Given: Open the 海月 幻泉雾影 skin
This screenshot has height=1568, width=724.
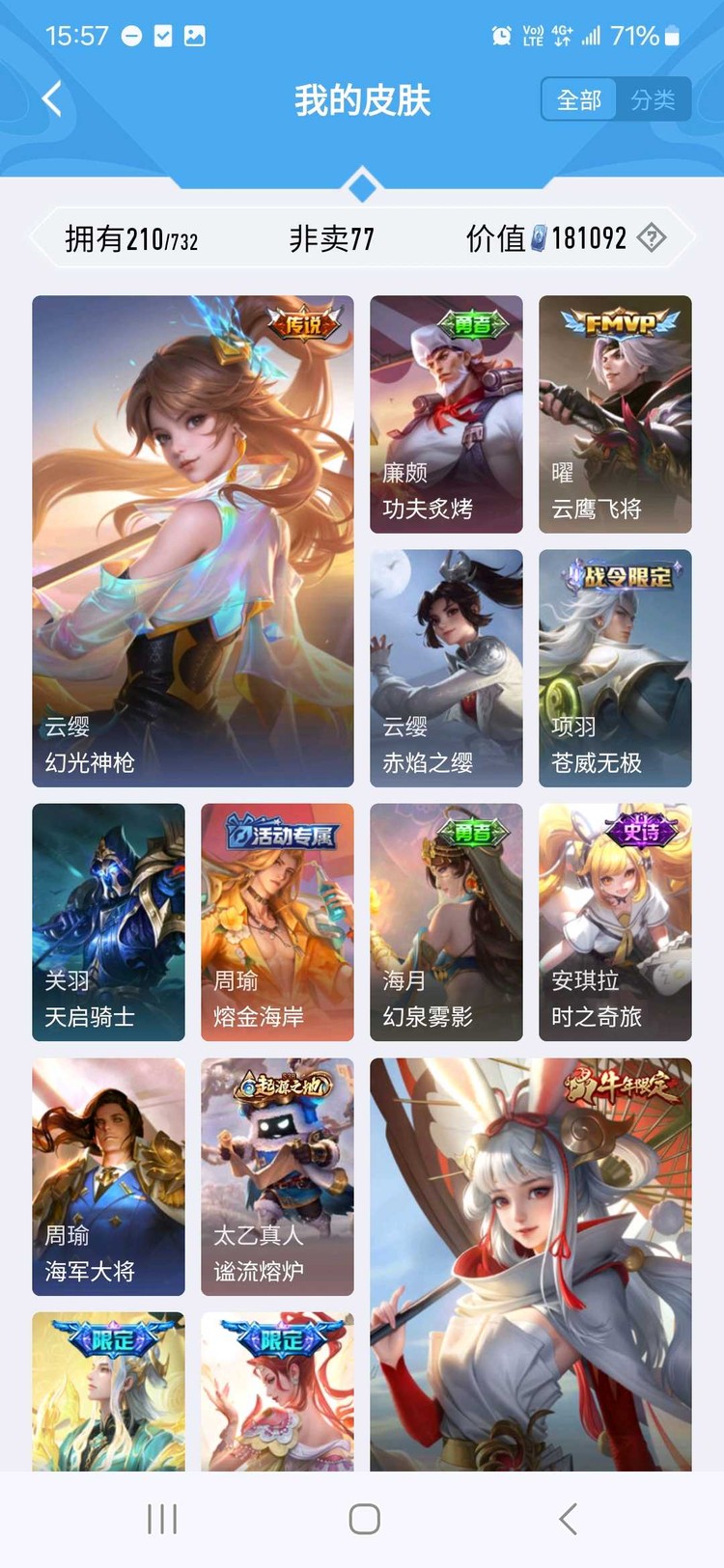Looking at the screenshot, I should point(446,922).
